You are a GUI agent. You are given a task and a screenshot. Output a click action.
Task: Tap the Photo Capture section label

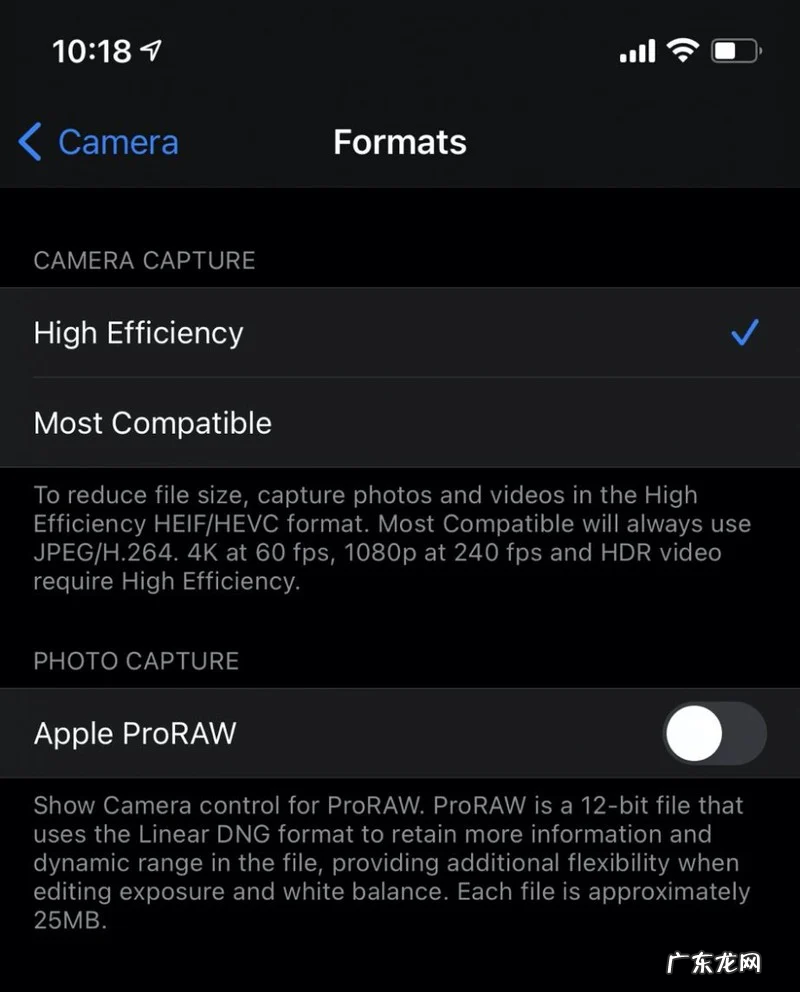pyautogui.click(x=136, y=661)
